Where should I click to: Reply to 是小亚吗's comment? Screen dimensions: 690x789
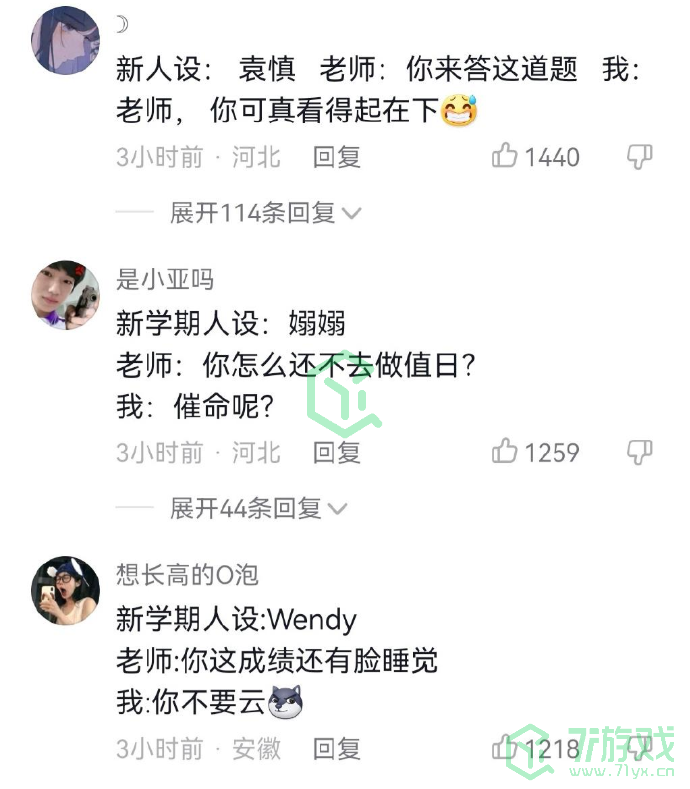(x=336, y=453)
